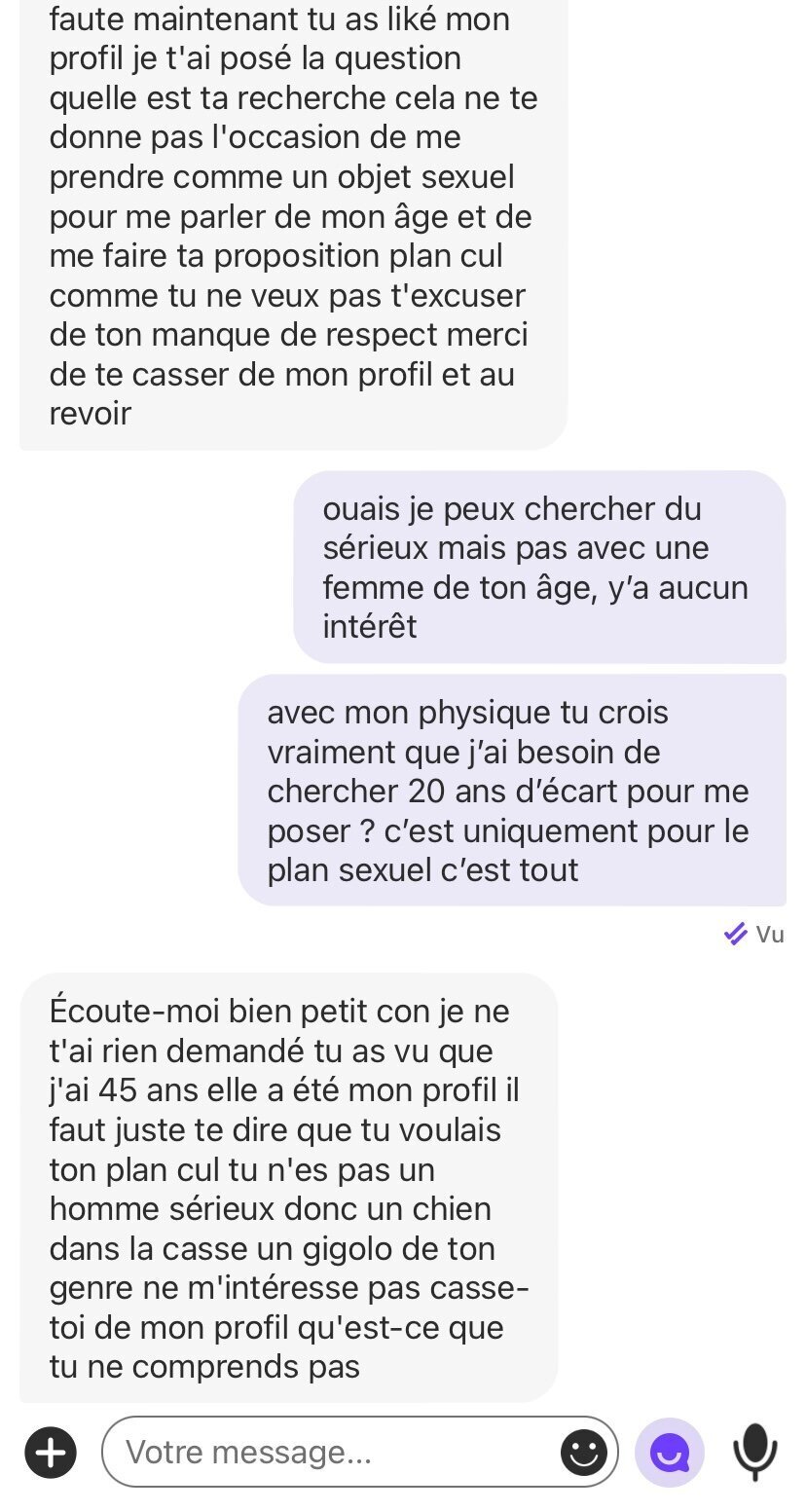
Task: Open the emoji picker smiley
Action: 584,1453
